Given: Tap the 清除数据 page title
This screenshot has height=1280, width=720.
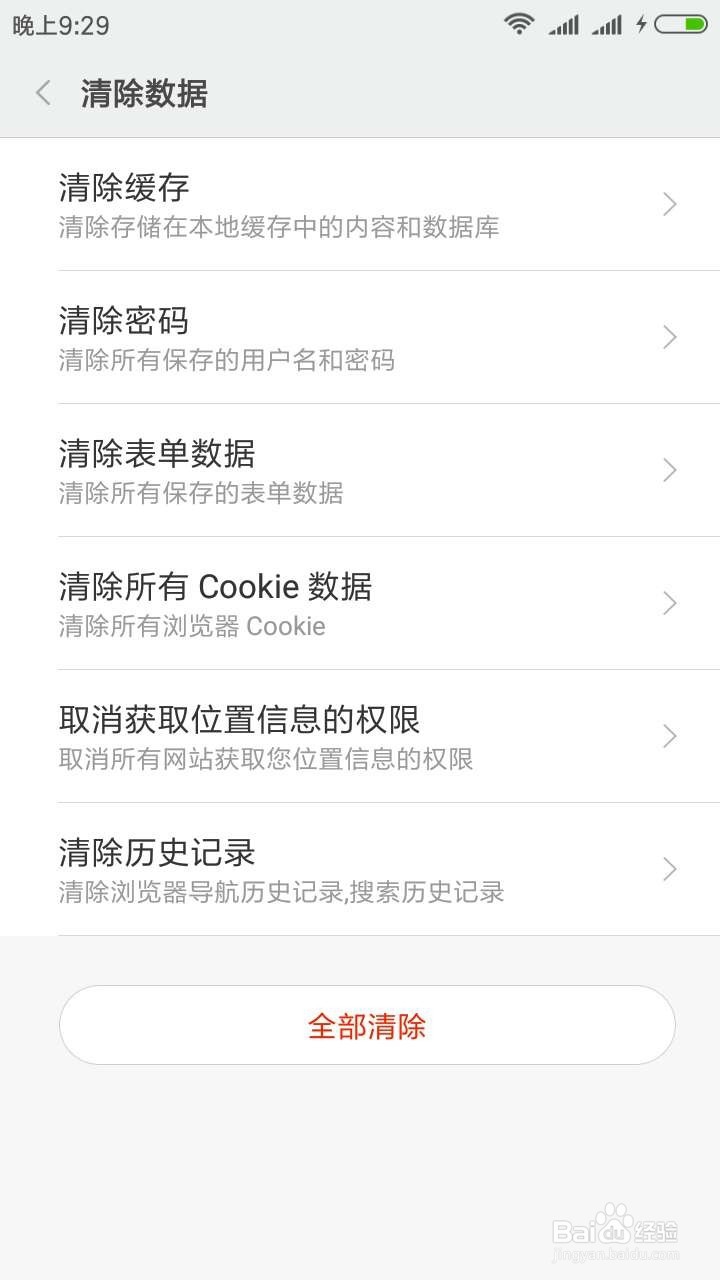Looking at the screenshot, I should [145, 92].
